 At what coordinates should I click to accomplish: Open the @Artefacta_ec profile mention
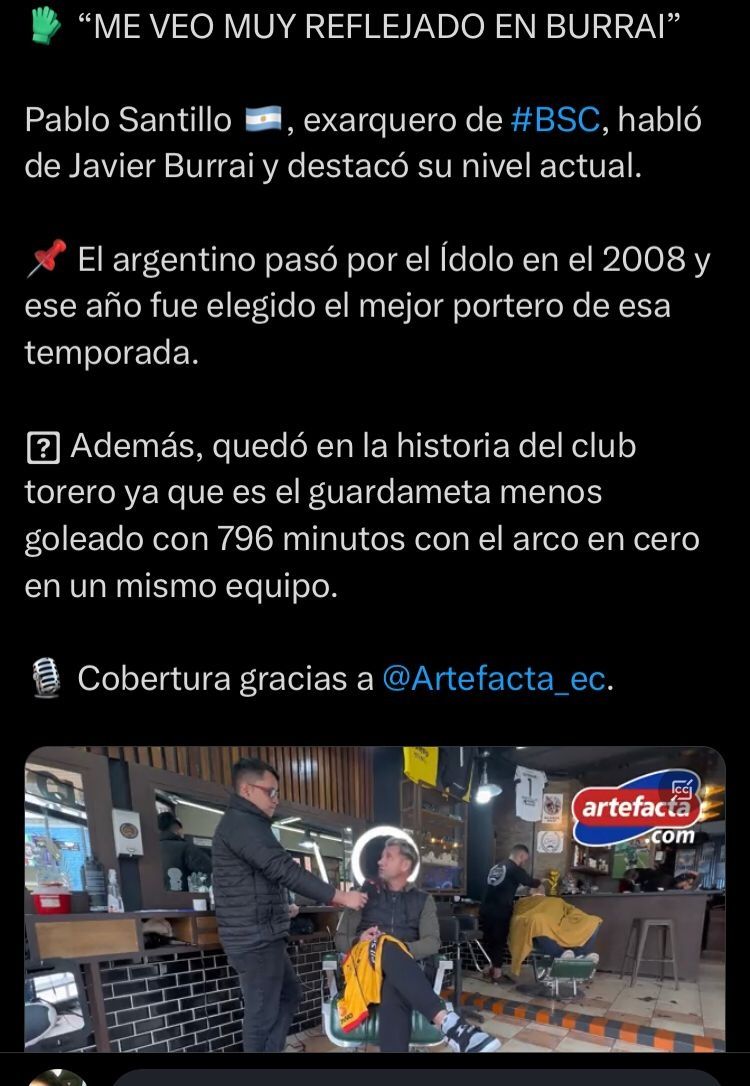(x=494, y=678)
